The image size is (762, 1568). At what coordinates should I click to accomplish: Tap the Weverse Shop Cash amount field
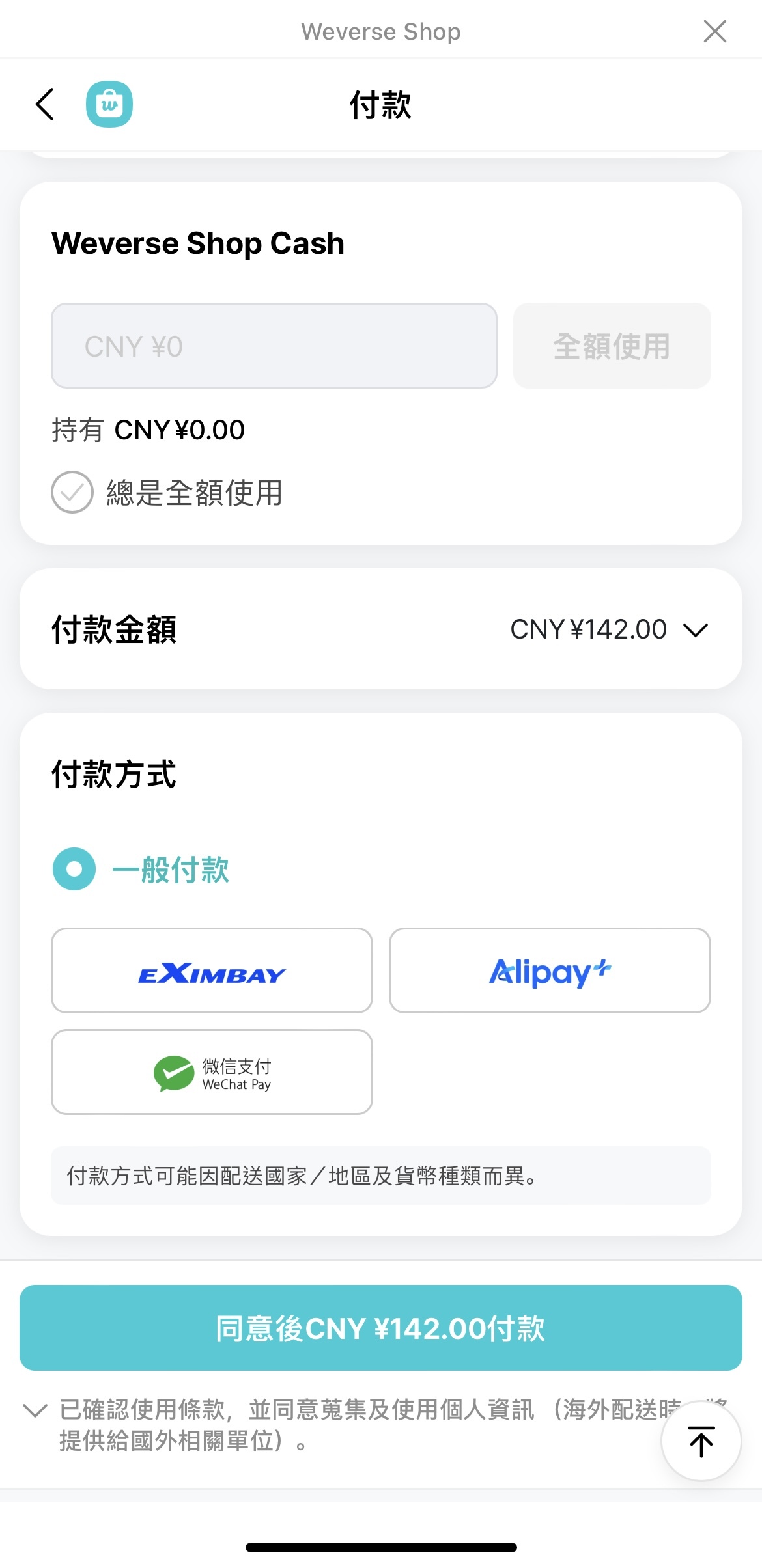click(274, 346)
